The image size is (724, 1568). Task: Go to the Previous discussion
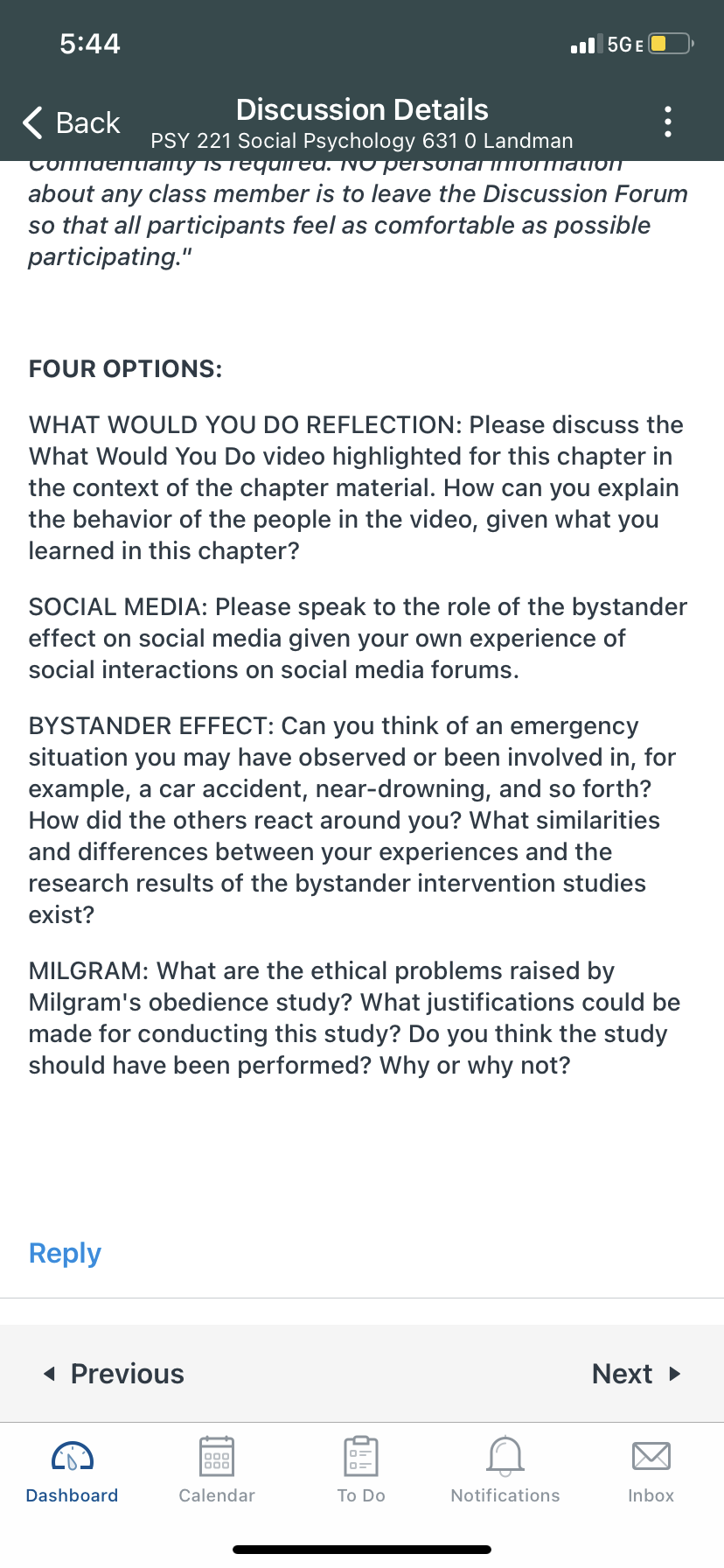click(114, 1374)
